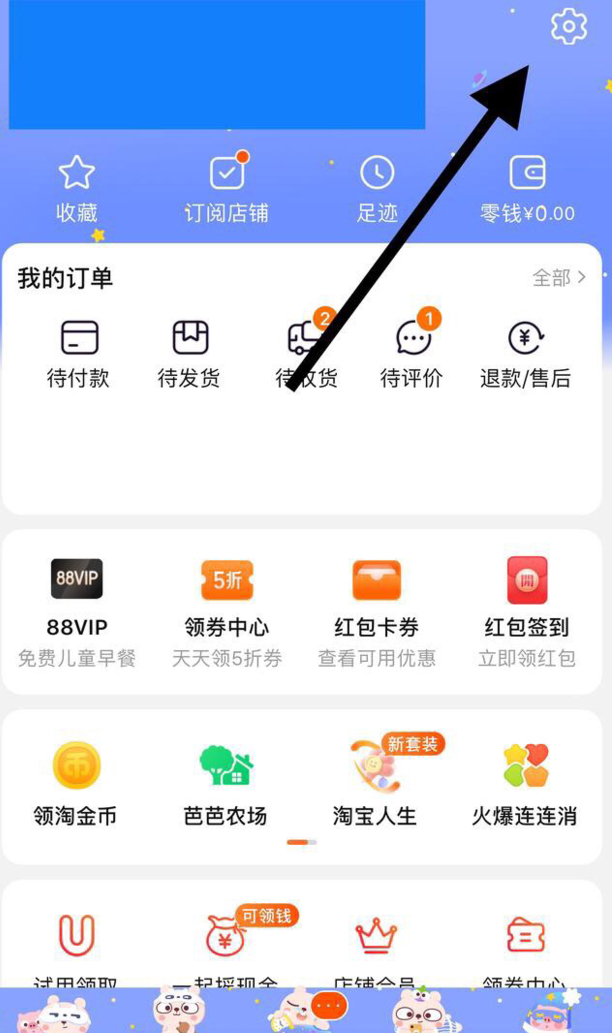Viewport: 612px width, 1033px height.
Task: Open 收藏 favorites
Action: [77, 189]
